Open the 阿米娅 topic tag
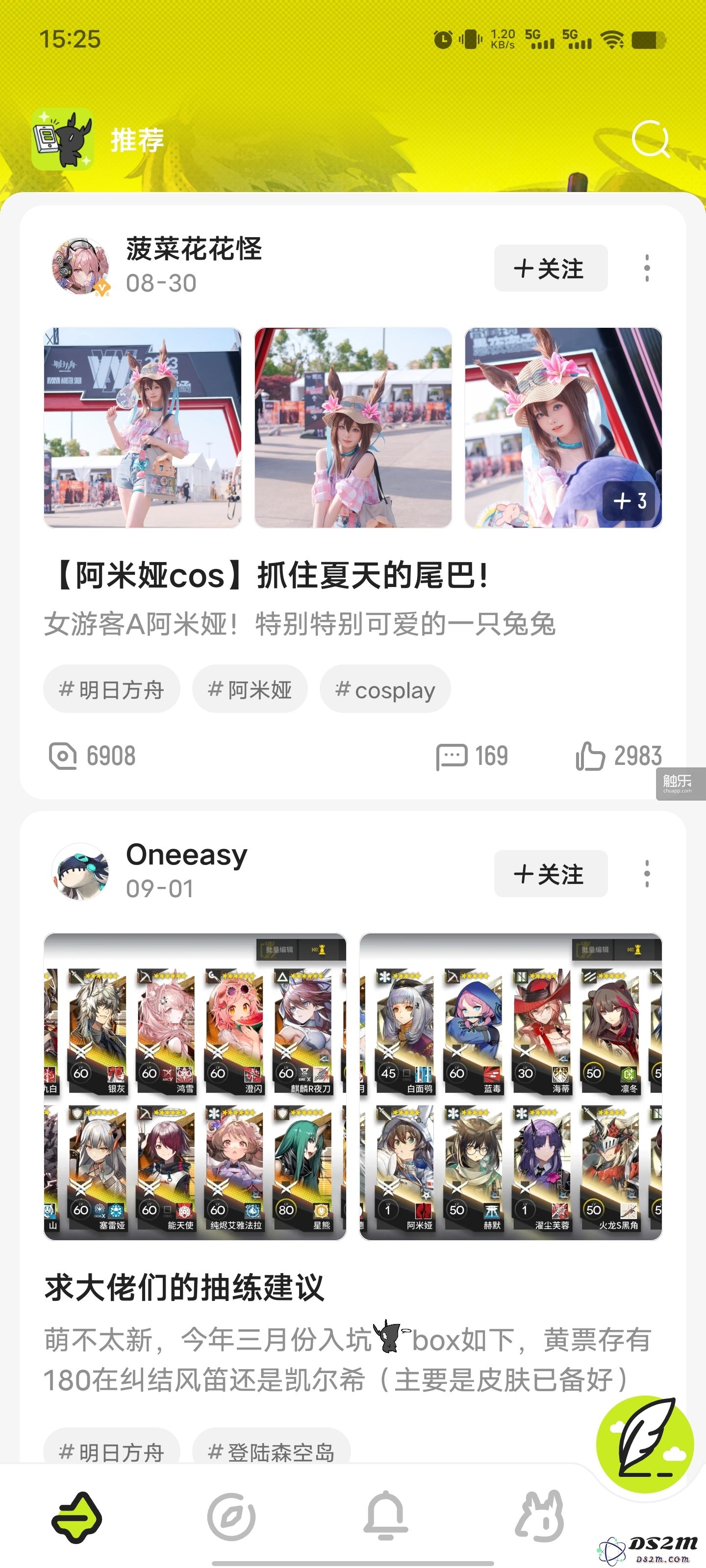 250,689
